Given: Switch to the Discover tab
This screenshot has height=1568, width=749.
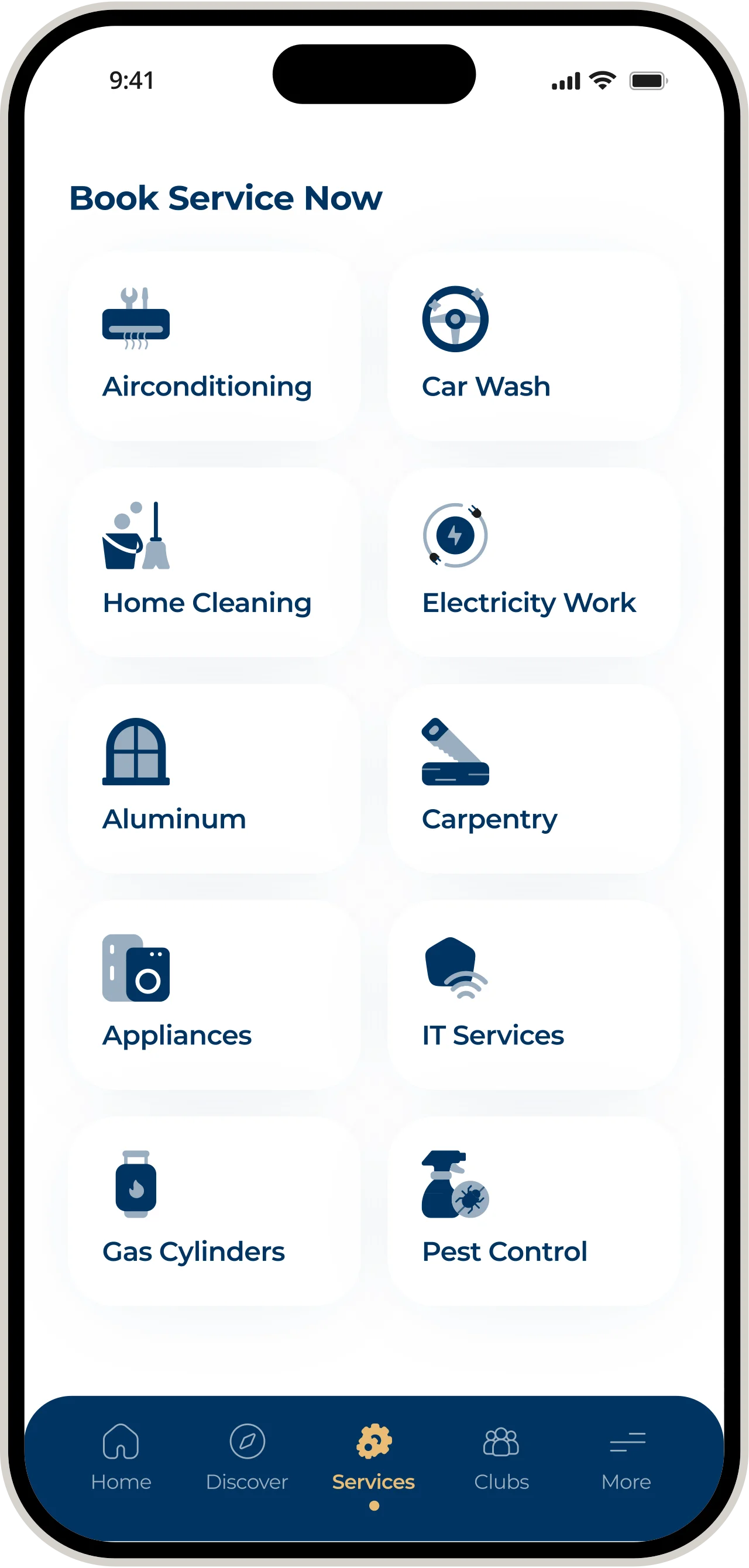Looking at the screenshot, I should 246,1457.
